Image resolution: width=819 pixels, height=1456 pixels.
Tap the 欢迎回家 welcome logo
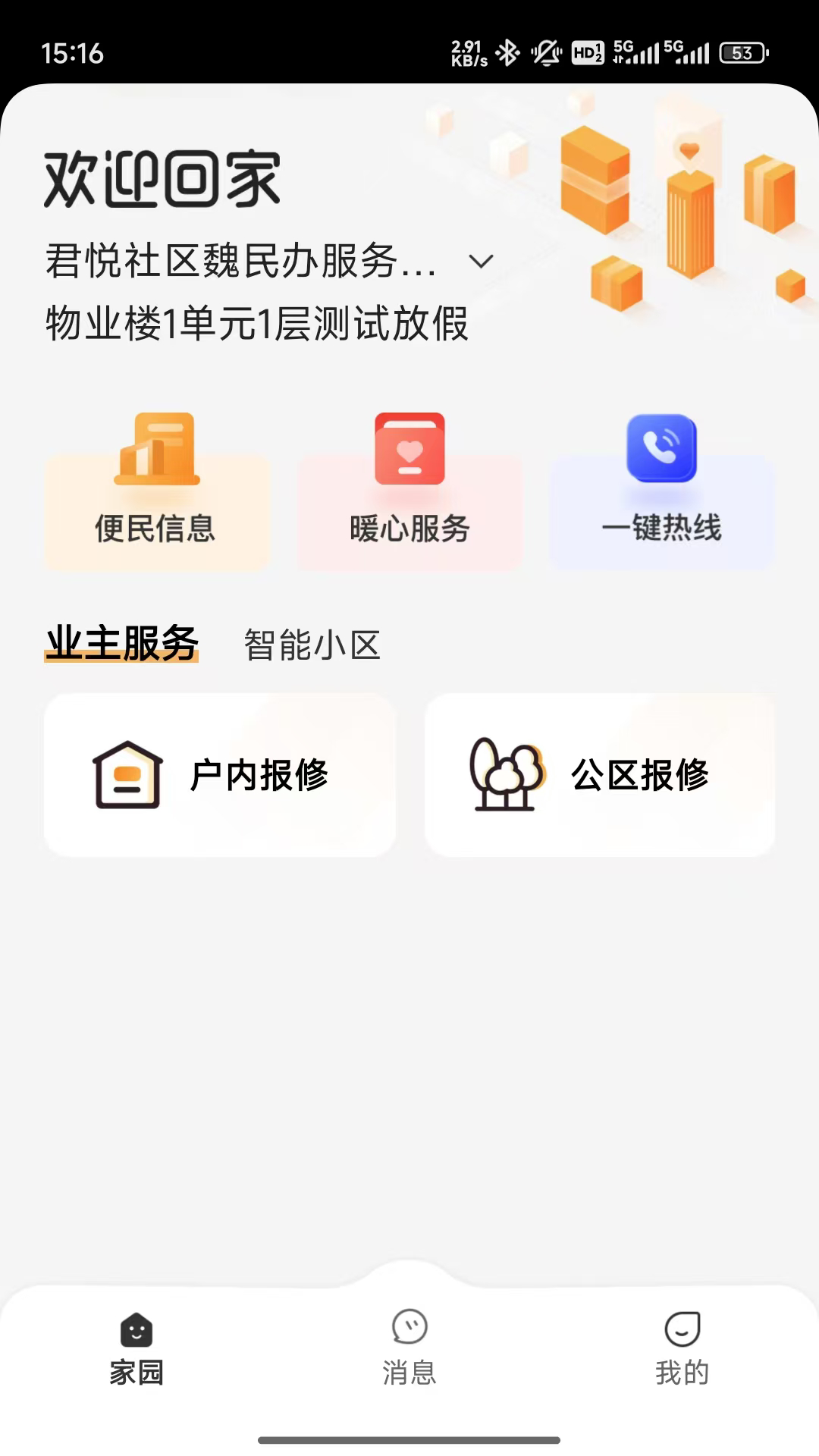(163, 180)
